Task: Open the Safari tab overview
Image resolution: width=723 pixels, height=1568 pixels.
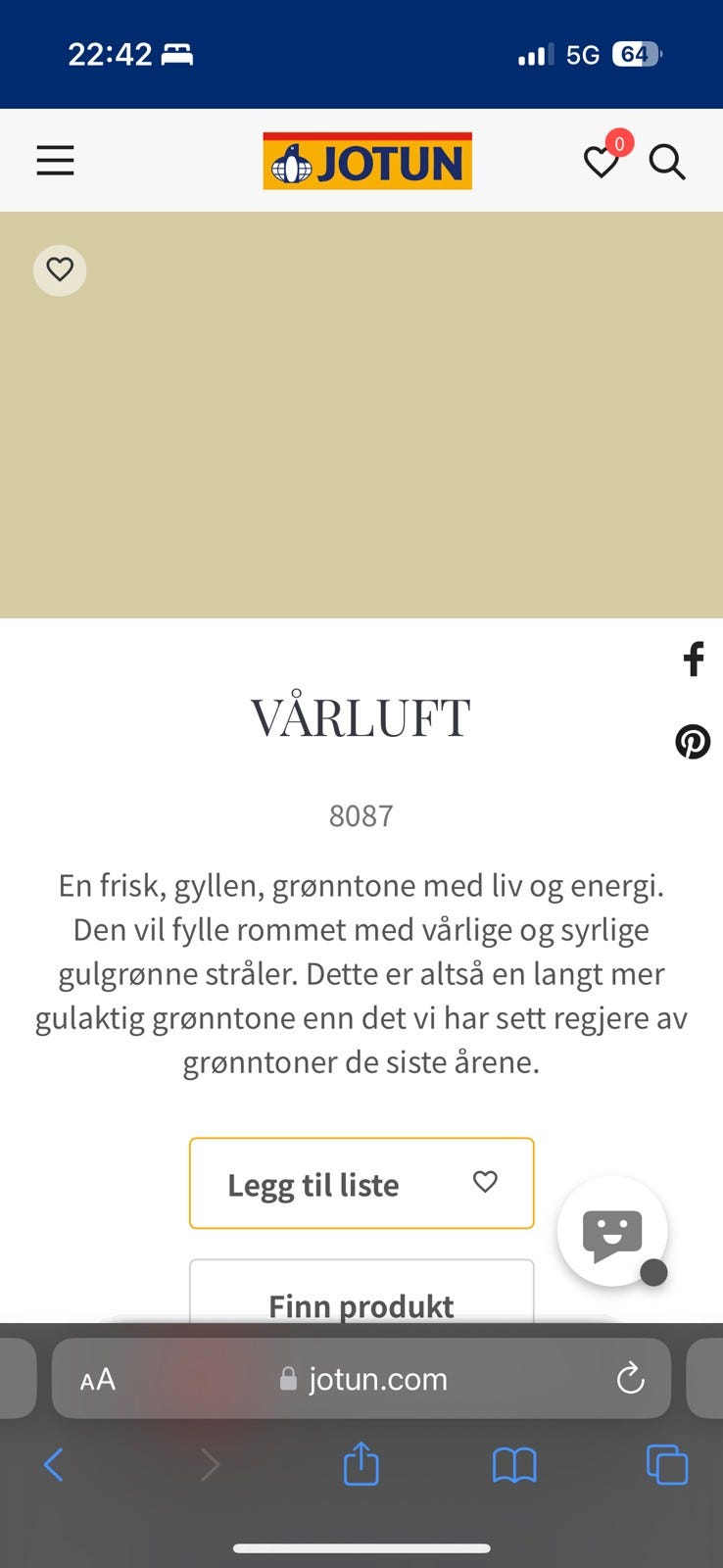Action: click(665, 1464)
